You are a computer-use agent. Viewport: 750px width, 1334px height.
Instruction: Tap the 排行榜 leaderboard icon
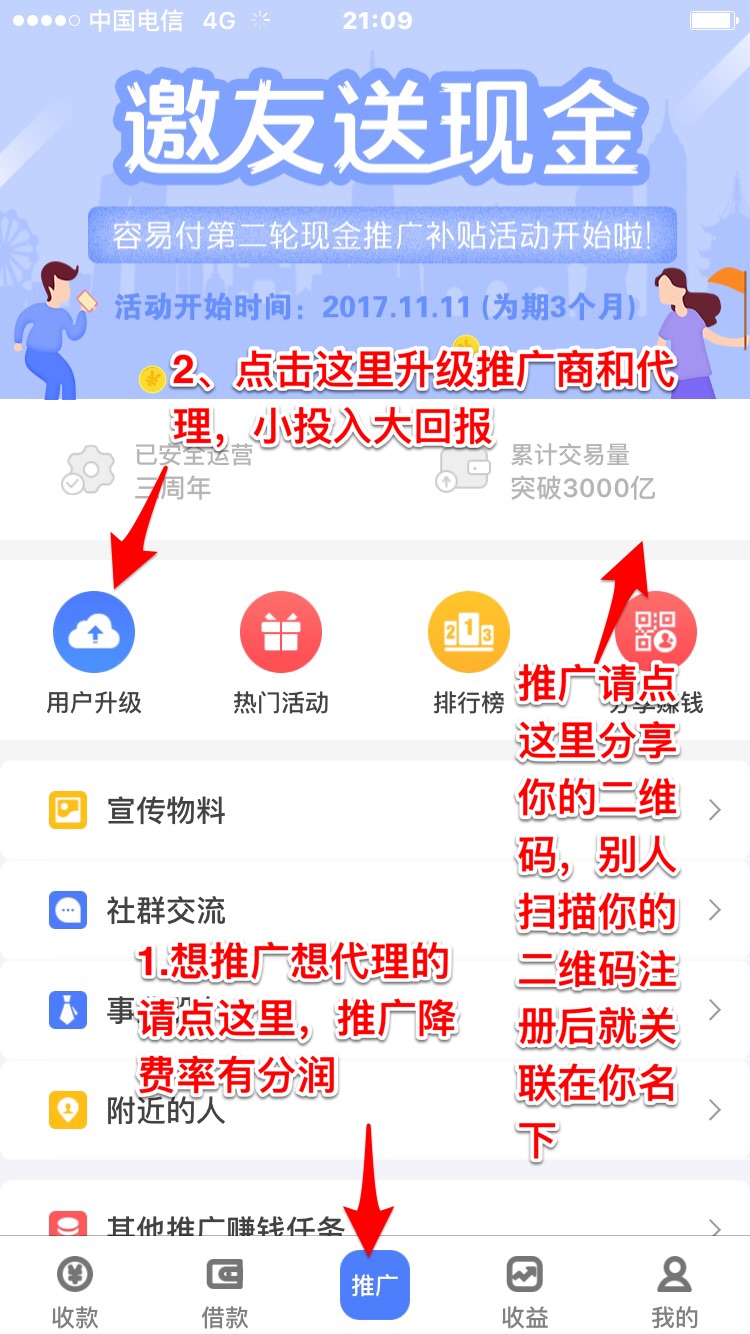(x=469, y=631)
